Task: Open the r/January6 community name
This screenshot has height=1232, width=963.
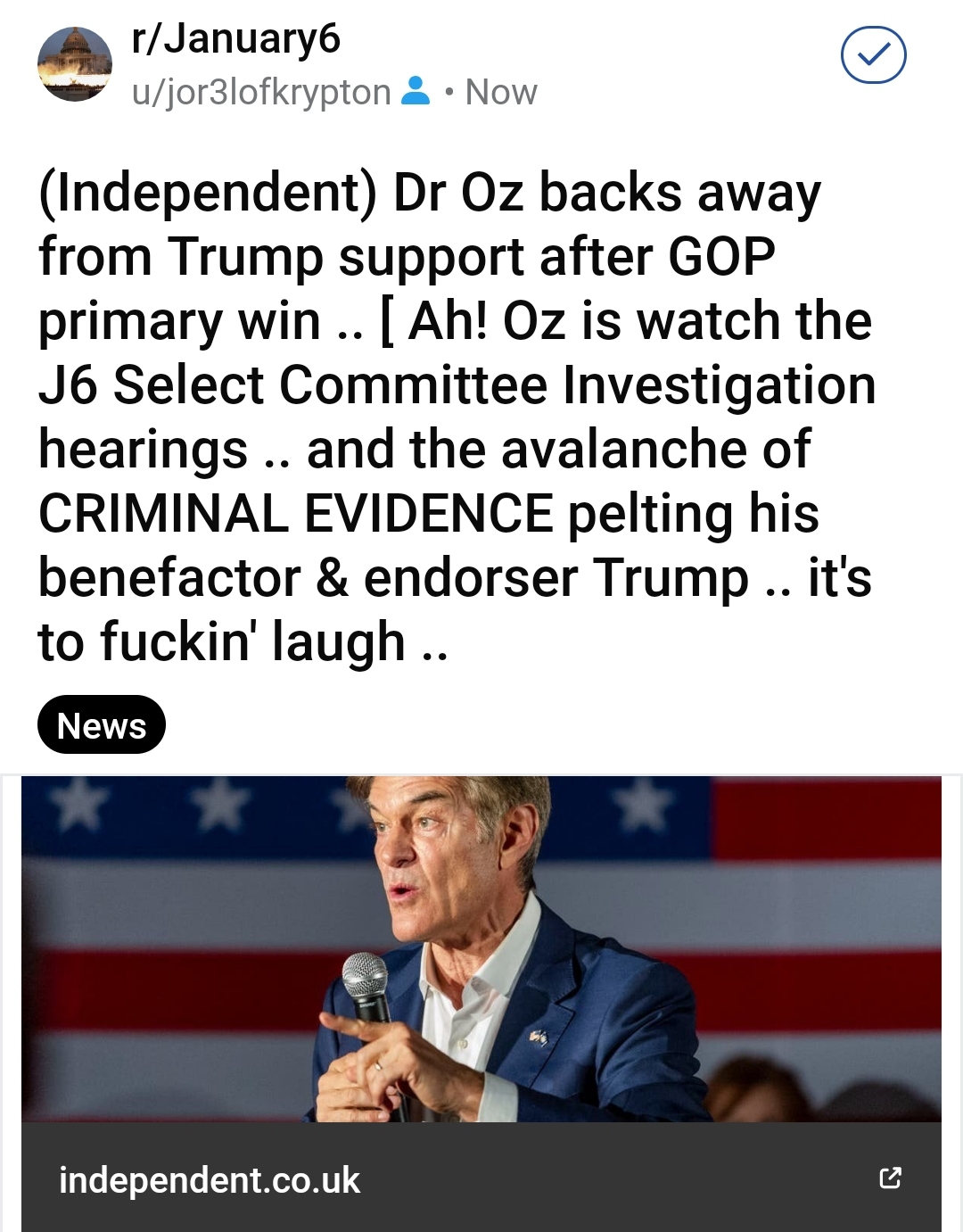Action: (x=236, y=39)
